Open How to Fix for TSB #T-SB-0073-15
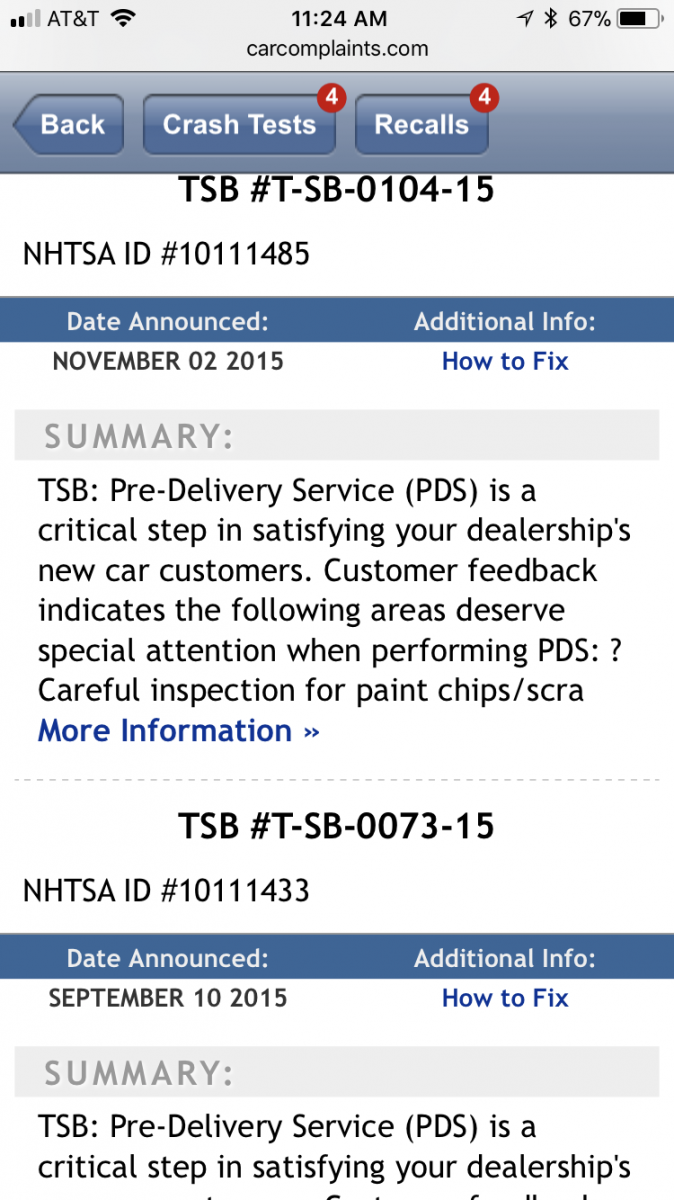This screenshot has height=1200, width=674. (x=505, y=997)
